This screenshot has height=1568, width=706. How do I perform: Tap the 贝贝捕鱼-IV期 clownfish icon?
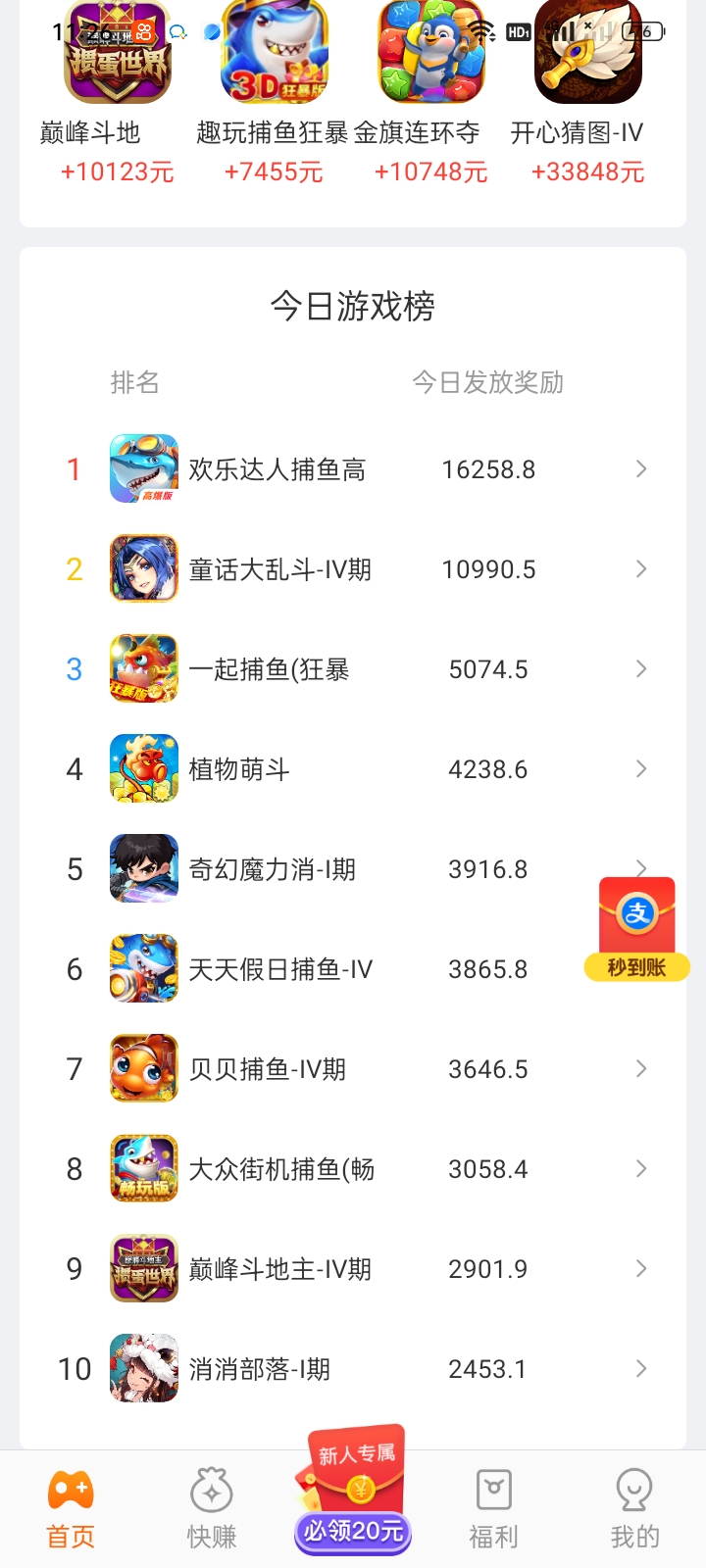143,1068
